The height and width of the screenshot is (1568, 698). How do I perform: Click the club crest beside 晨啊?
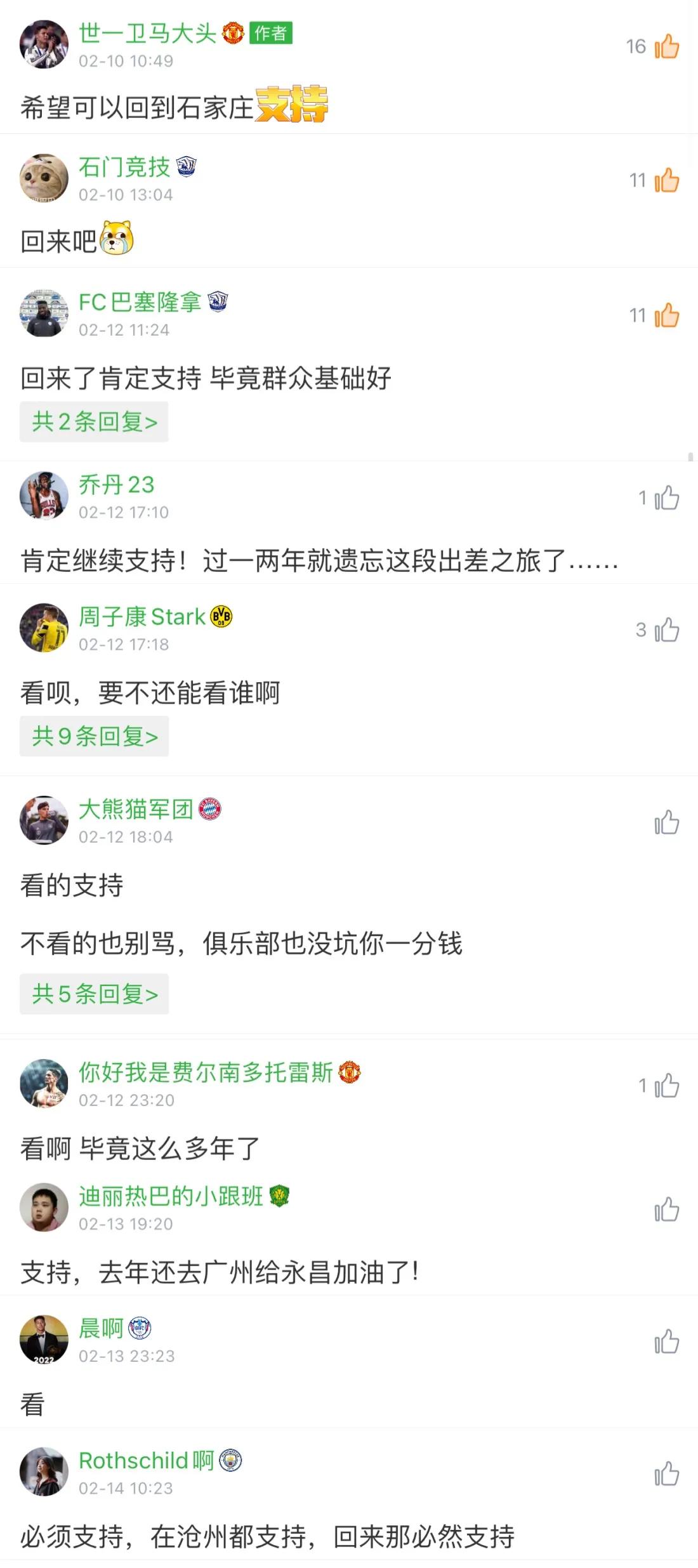(141, 1328)
